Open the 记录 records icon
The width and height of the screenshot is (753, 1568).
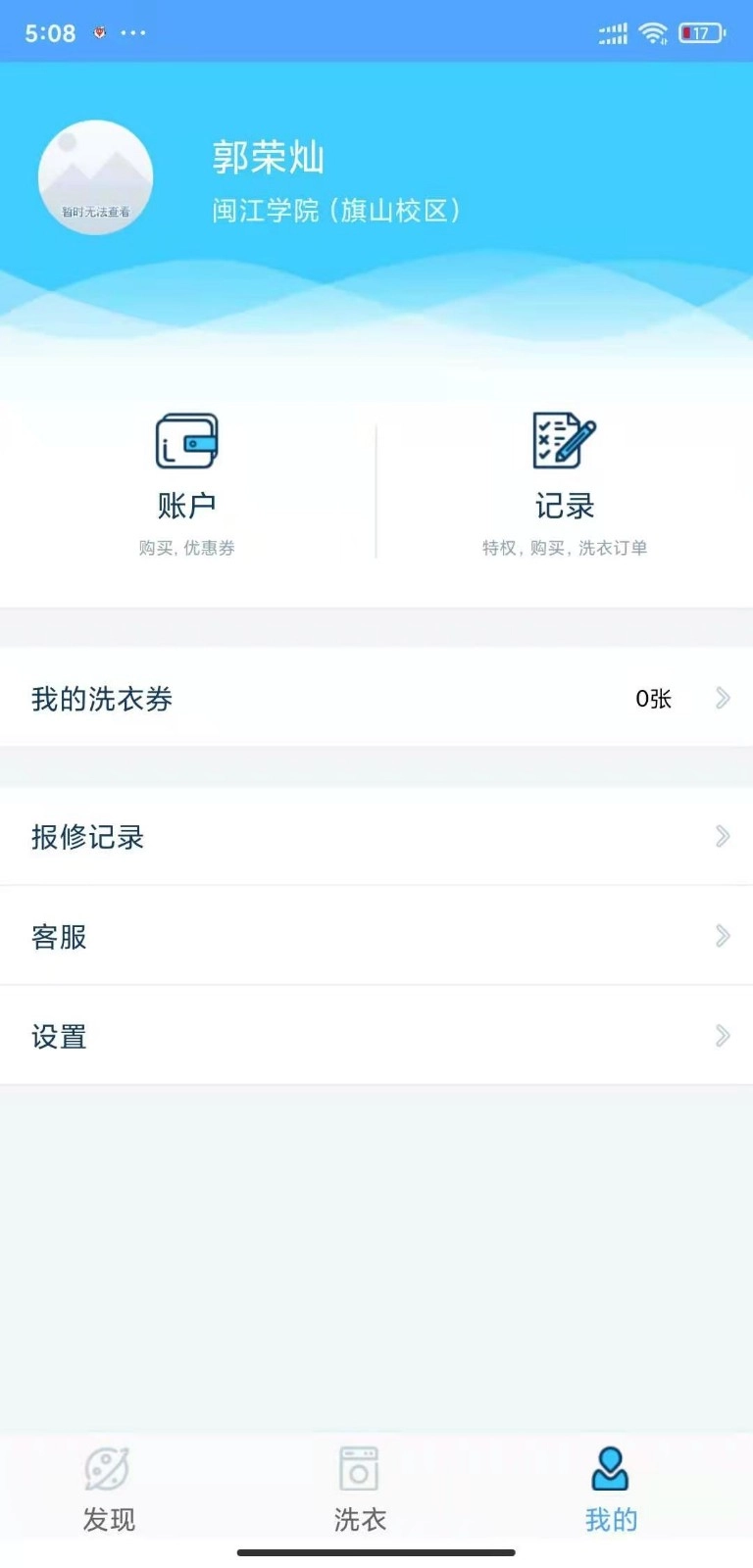[562, 442]
